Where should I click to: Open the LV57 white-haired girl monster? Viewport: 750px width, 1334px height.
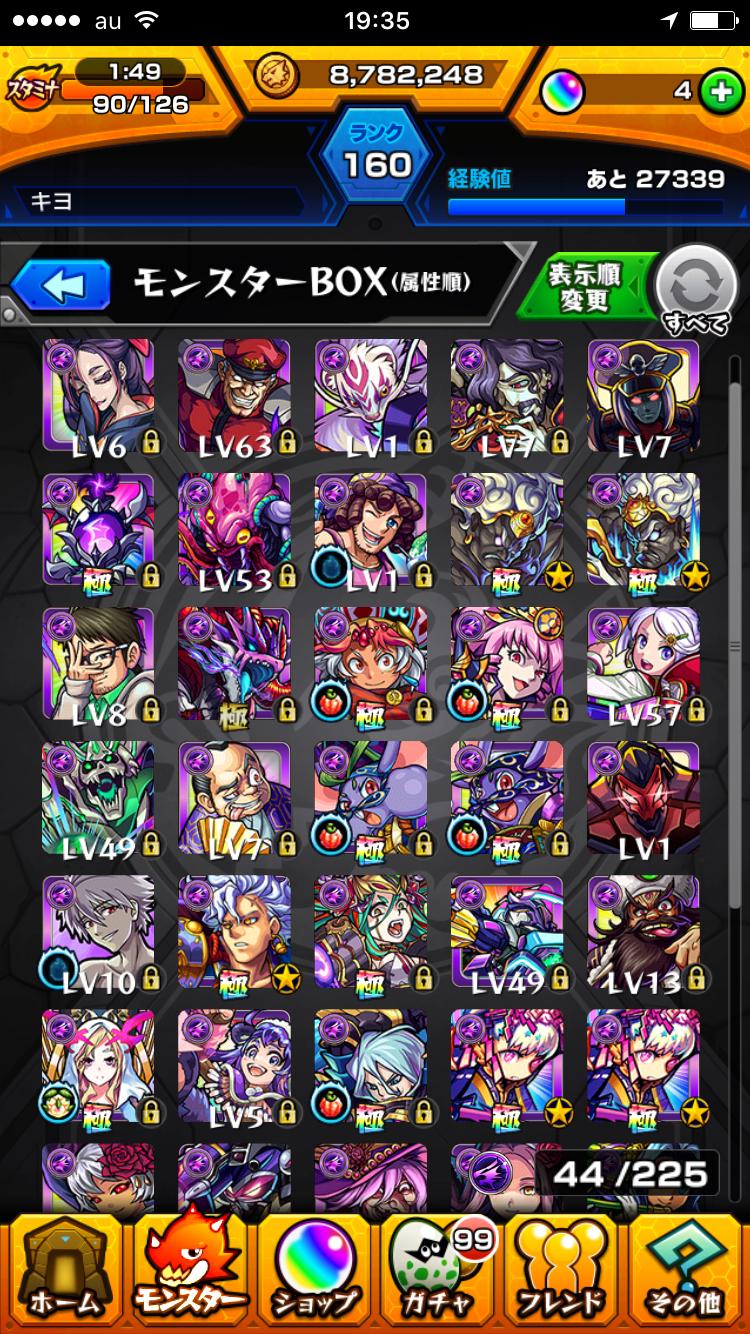[x=643, y=664]
